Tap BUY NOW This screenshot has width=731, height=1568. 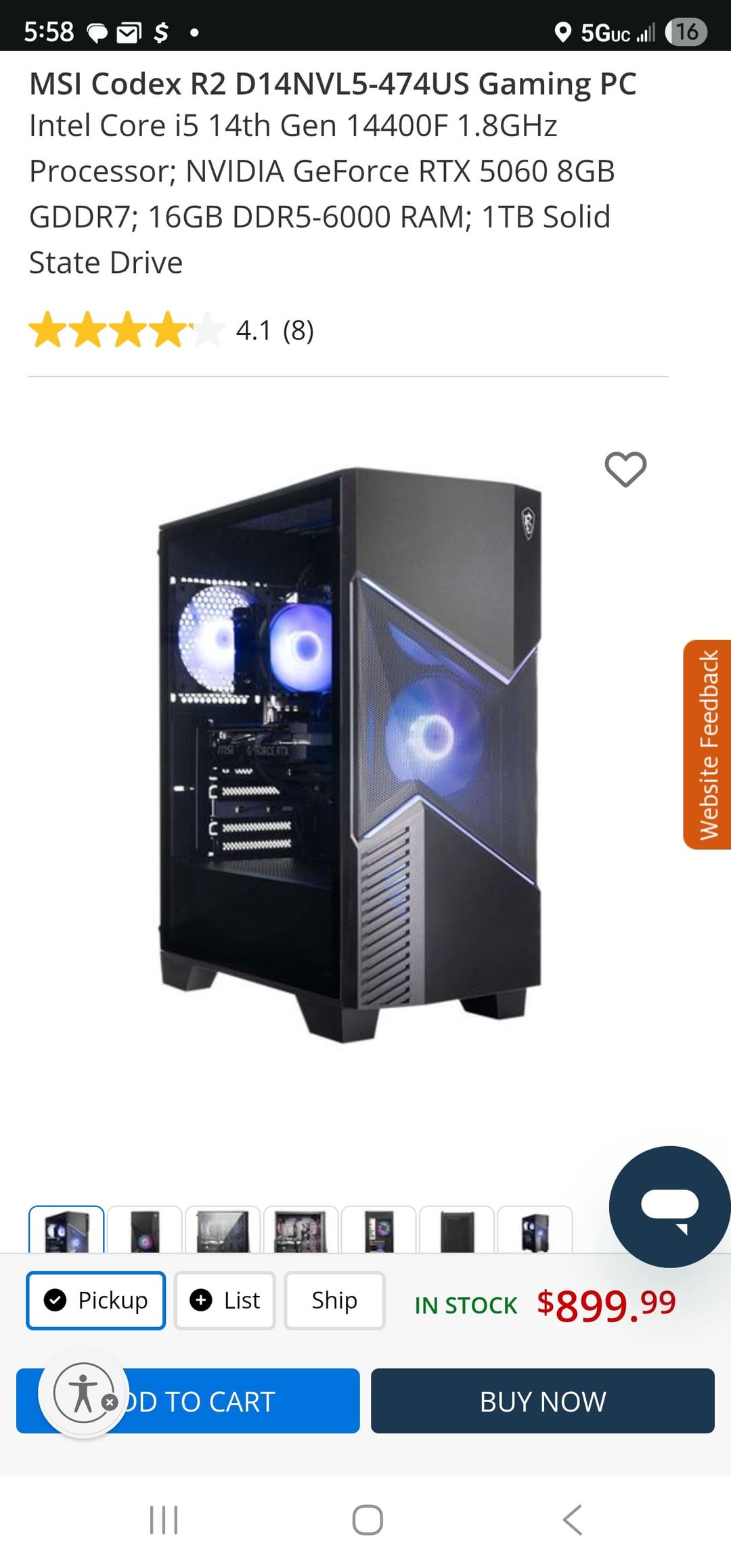(542, 1401)
